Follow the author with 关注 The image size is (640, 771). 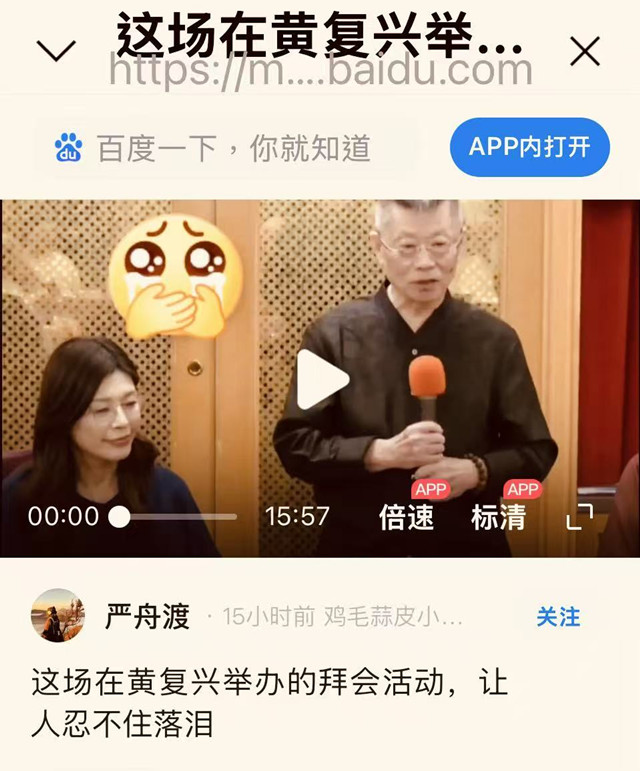[x=558, y=617]
